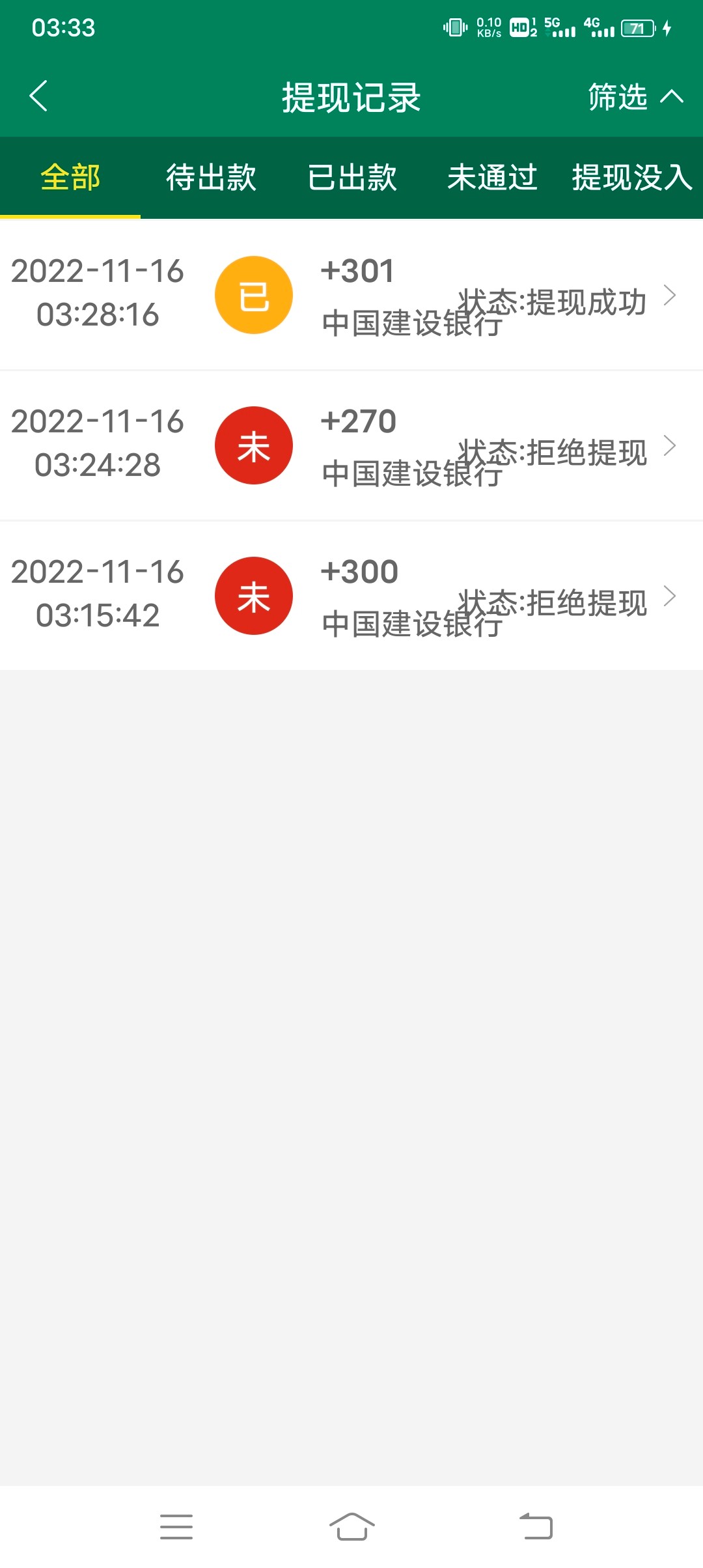Viewport: 703px width, 1568px height.
Task: Switch to the 待出款 tab
Action: click(212, 177)
